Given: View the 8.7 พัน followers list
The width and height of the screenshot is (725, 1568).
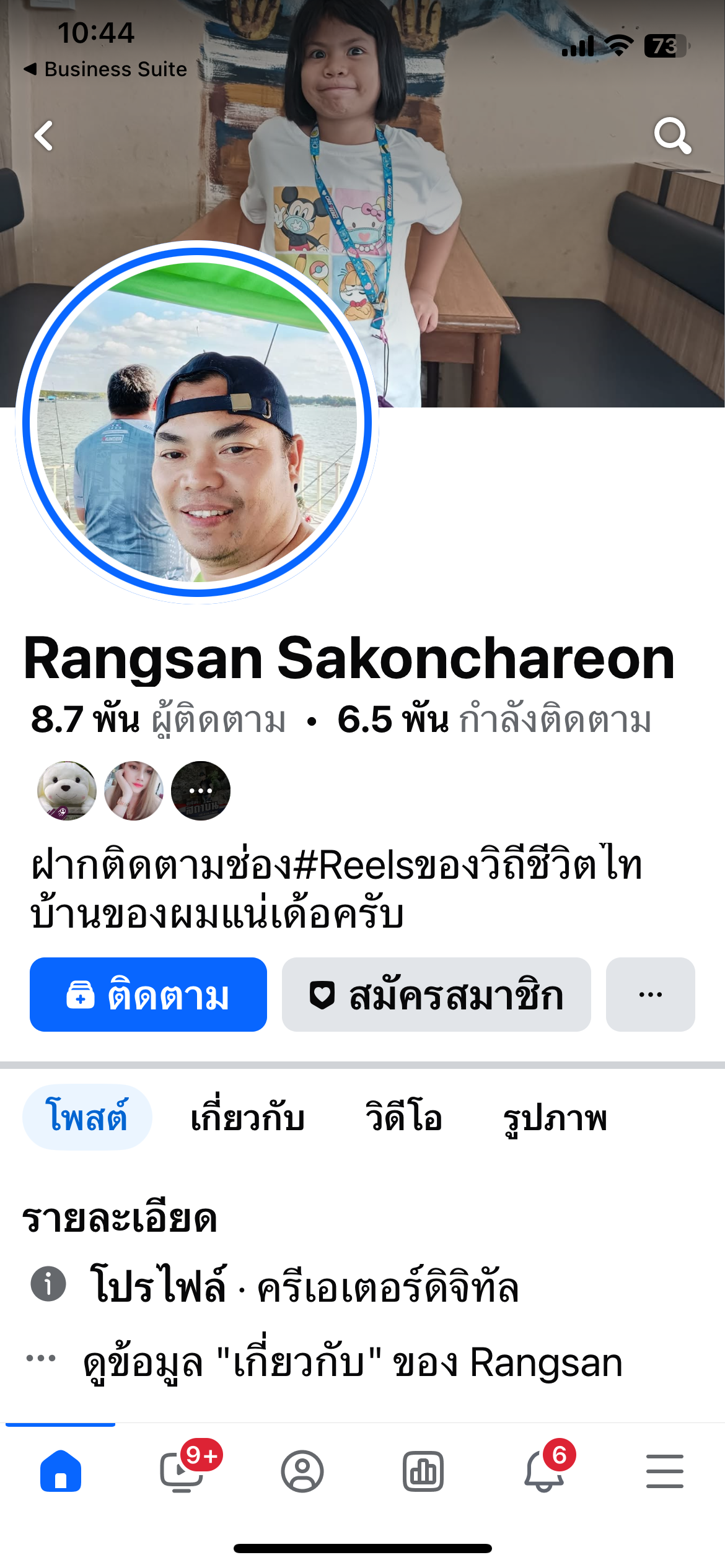Looking at the screenshot, I should [158, 720].
